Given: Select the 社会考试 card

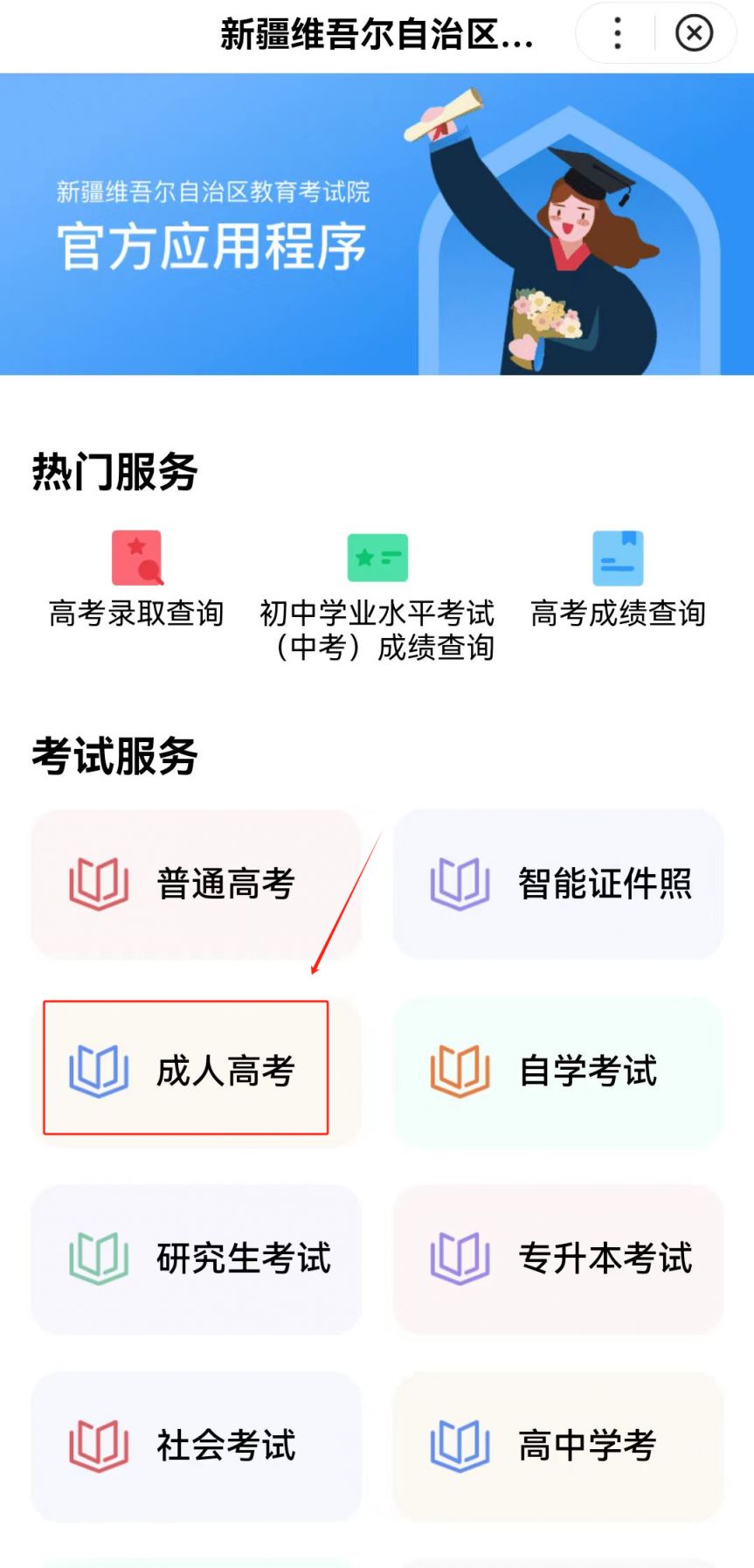Looking at the screenshot, I should (x=196, y=1446).
